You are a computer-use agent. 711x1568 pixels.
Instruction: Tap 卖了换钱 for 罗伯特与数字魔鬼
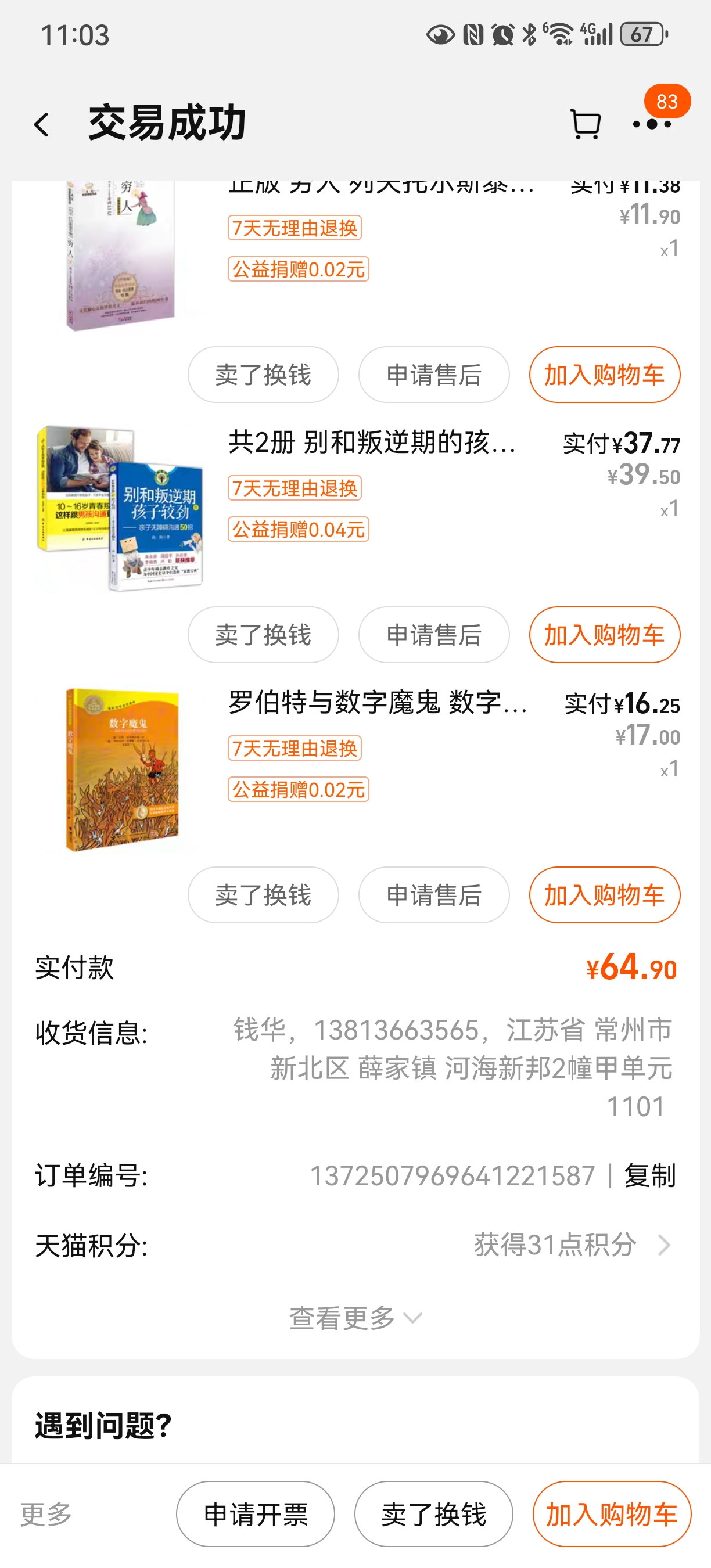click(263, 895)
